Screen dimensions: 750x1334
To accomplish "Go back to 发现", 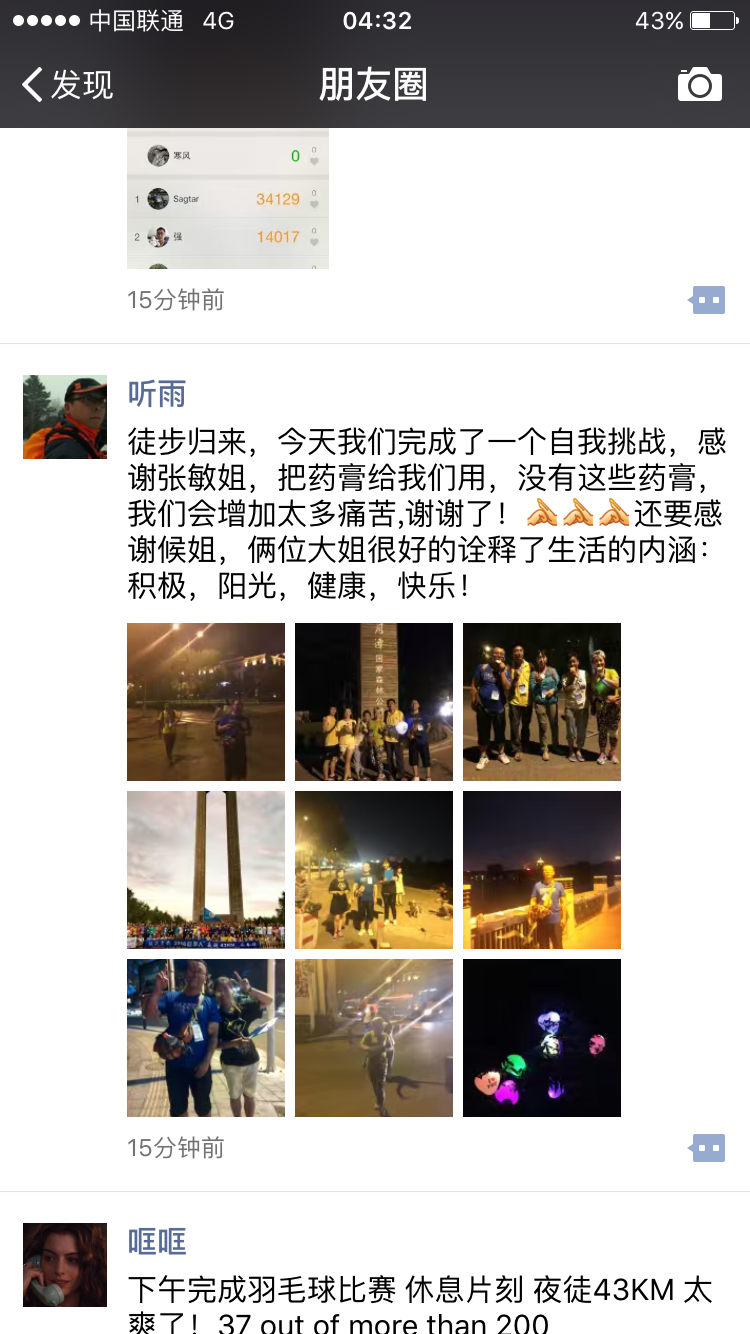I will pos(68,85).
